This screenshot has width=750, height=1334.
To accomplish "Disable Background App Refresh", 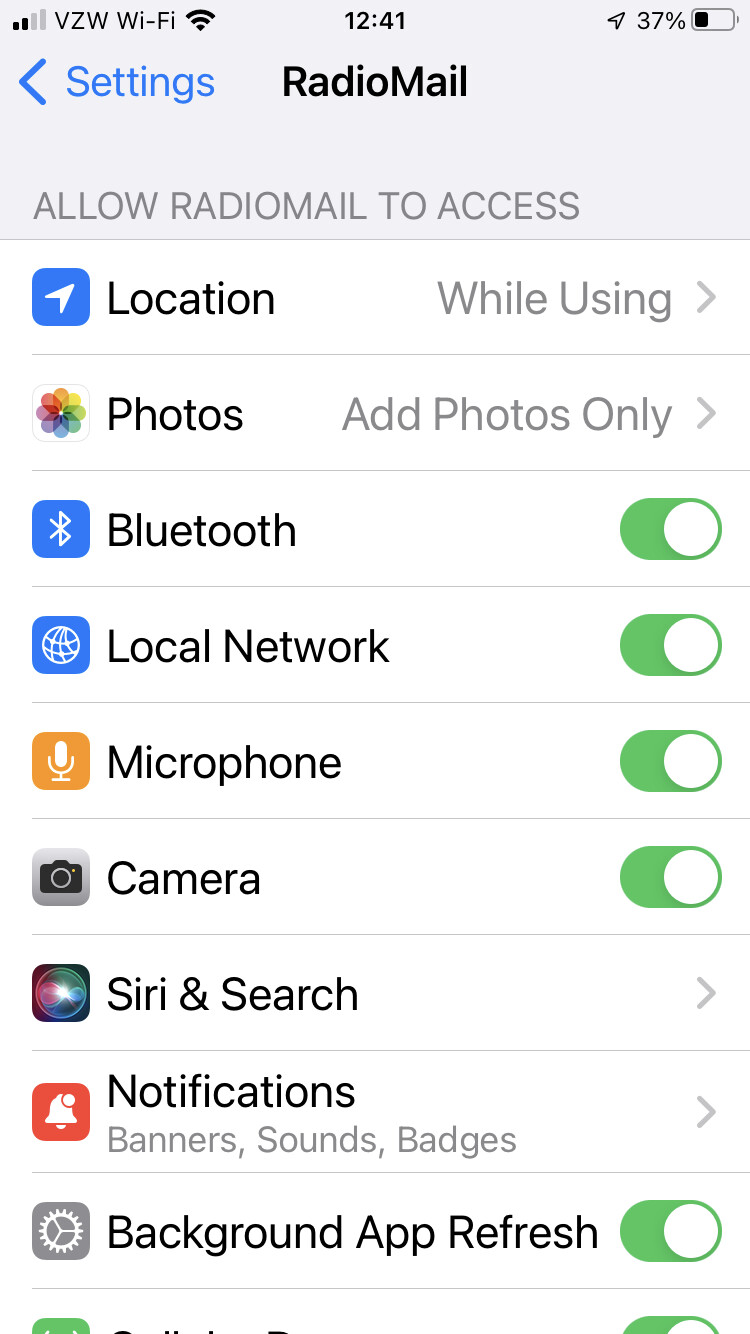I will tap(670, 1232).
